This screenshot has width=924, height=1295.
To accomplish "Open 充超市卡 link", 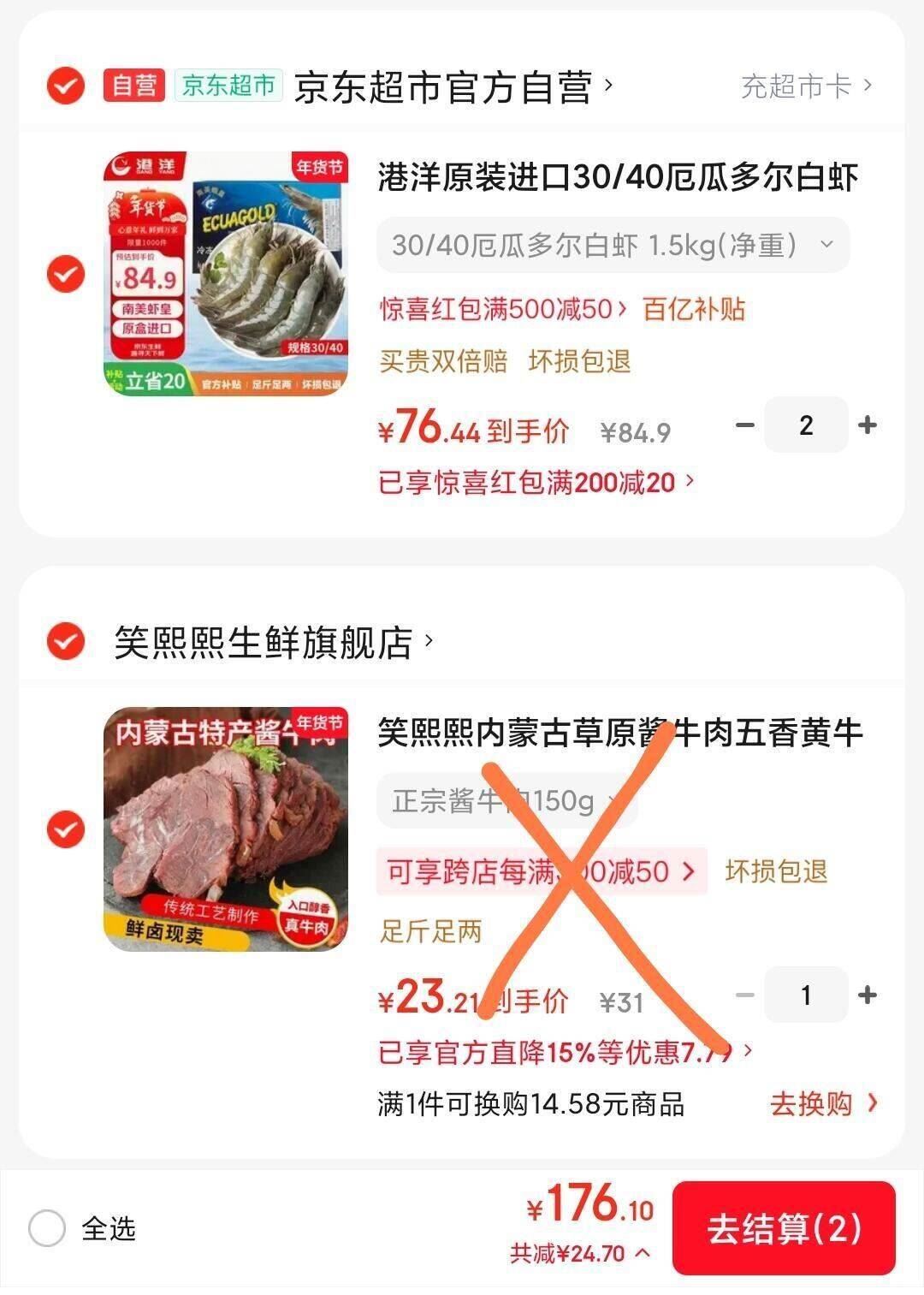I will (x=805, y=86).
